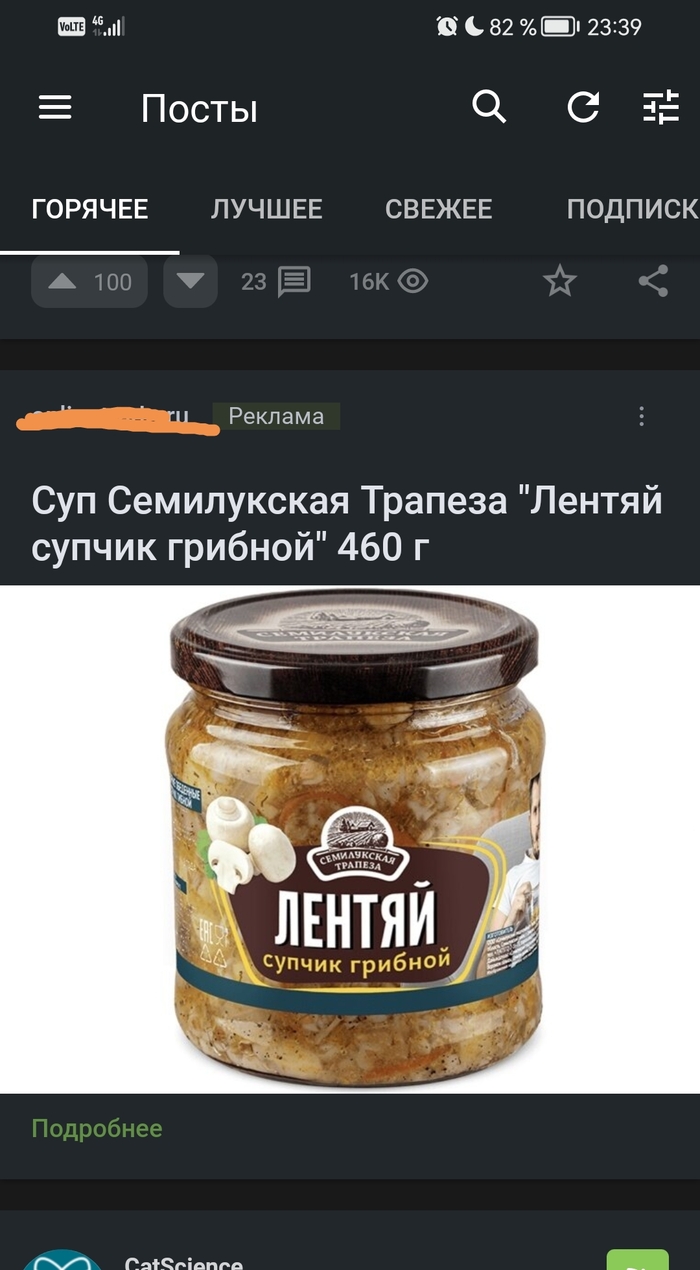Image resolution: width=700 pixels, height=1270 pixels.
Task: Switch to the Лучшее tab
Action: (266, 209)
